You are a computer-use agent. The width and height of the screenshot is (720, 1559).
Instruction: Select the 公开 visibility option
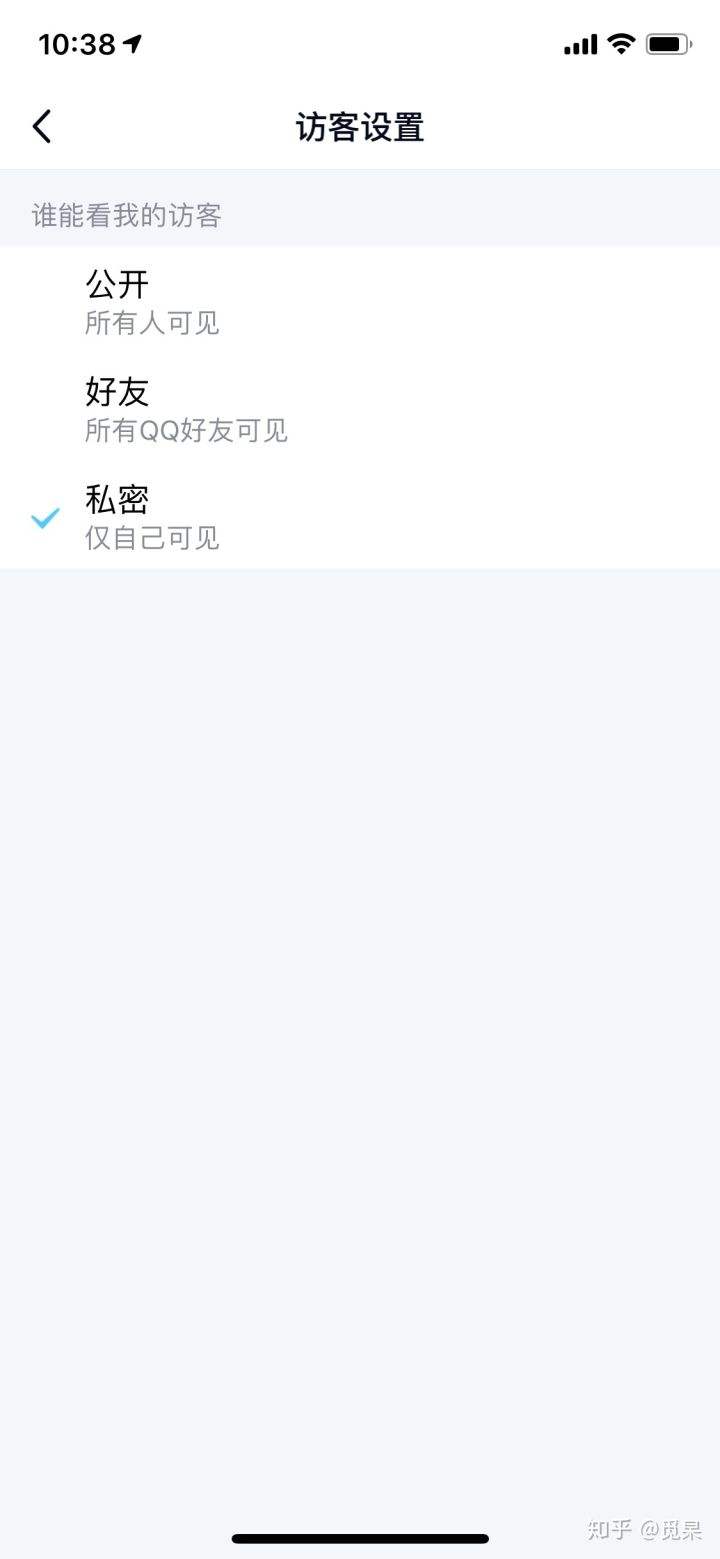tap(117, 284)
